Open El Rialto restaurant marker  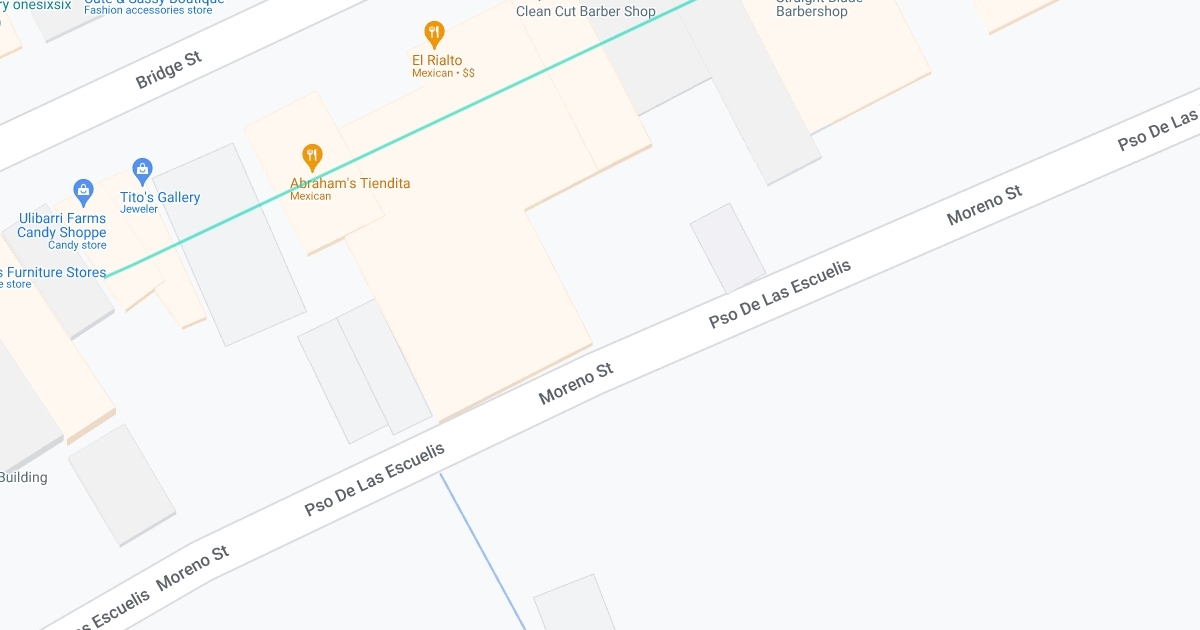(x=433, y=35)
